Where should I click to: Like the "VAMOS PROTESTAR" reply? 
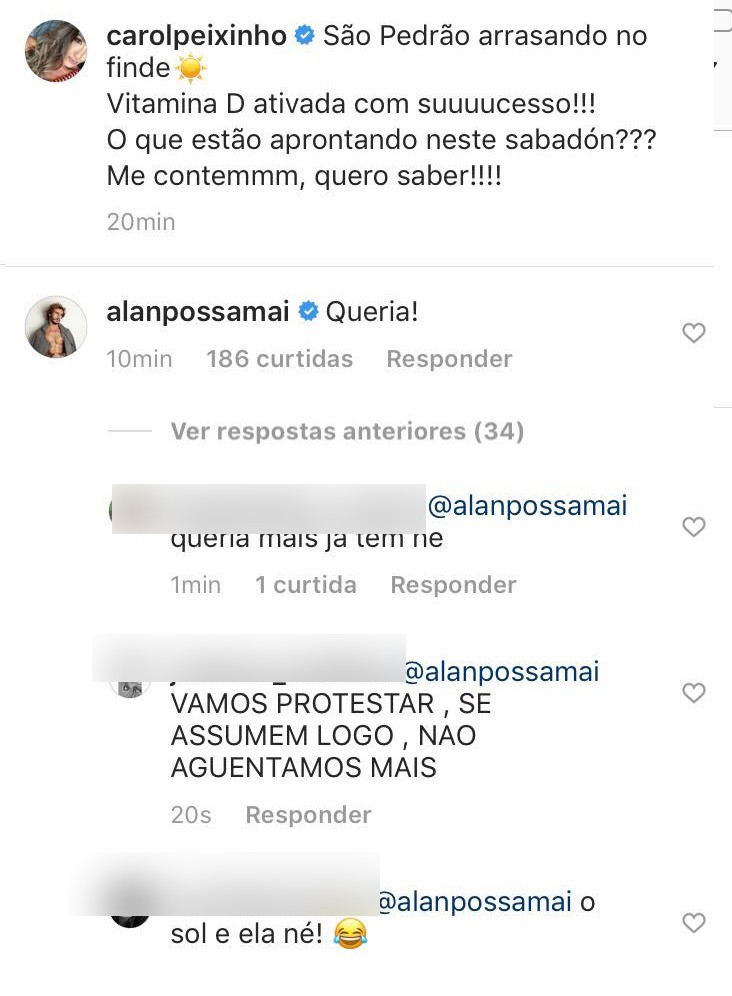(x=693, y=692)
